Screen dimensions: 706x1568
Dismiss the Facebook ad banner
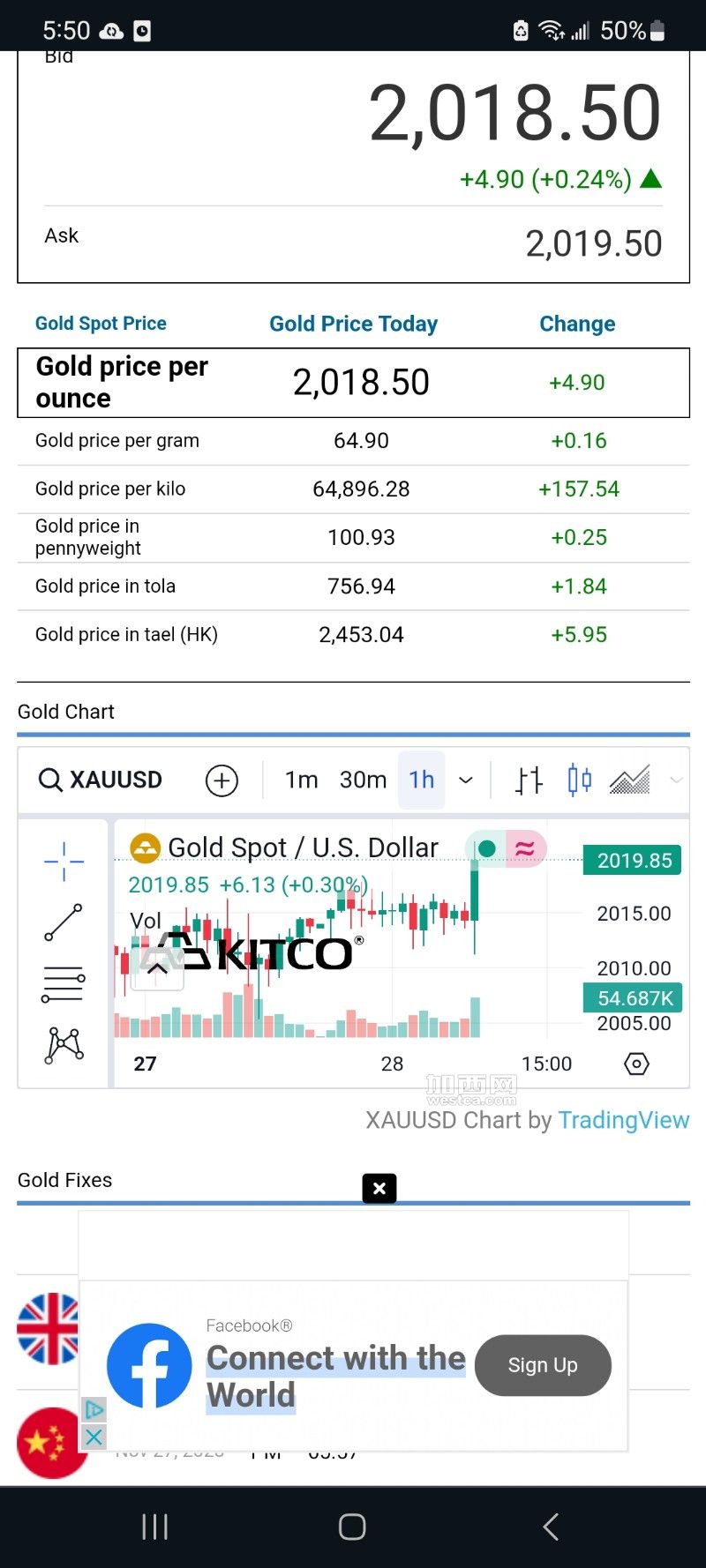tap(379, 1188)
